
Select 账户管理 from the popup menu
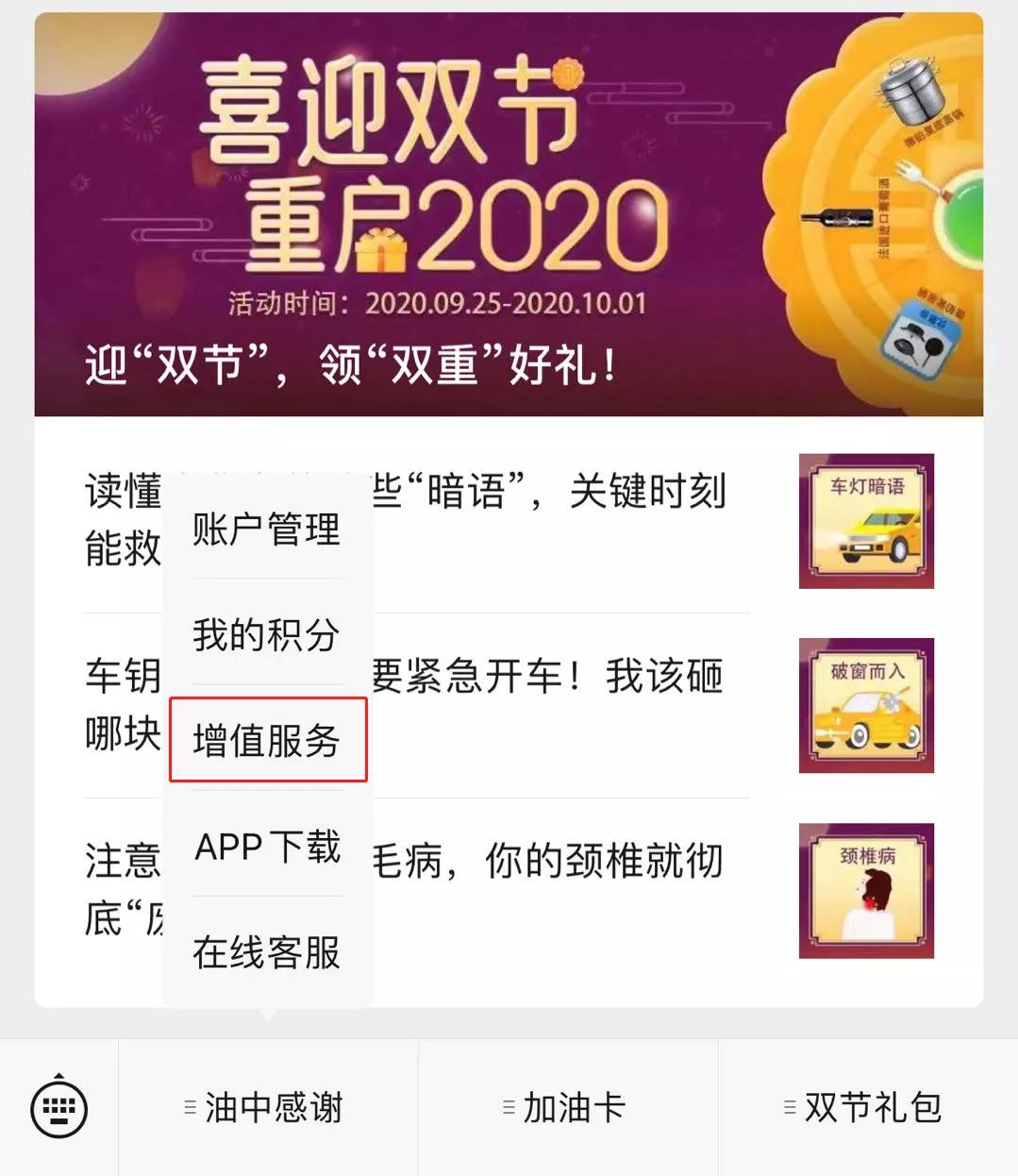265,530
